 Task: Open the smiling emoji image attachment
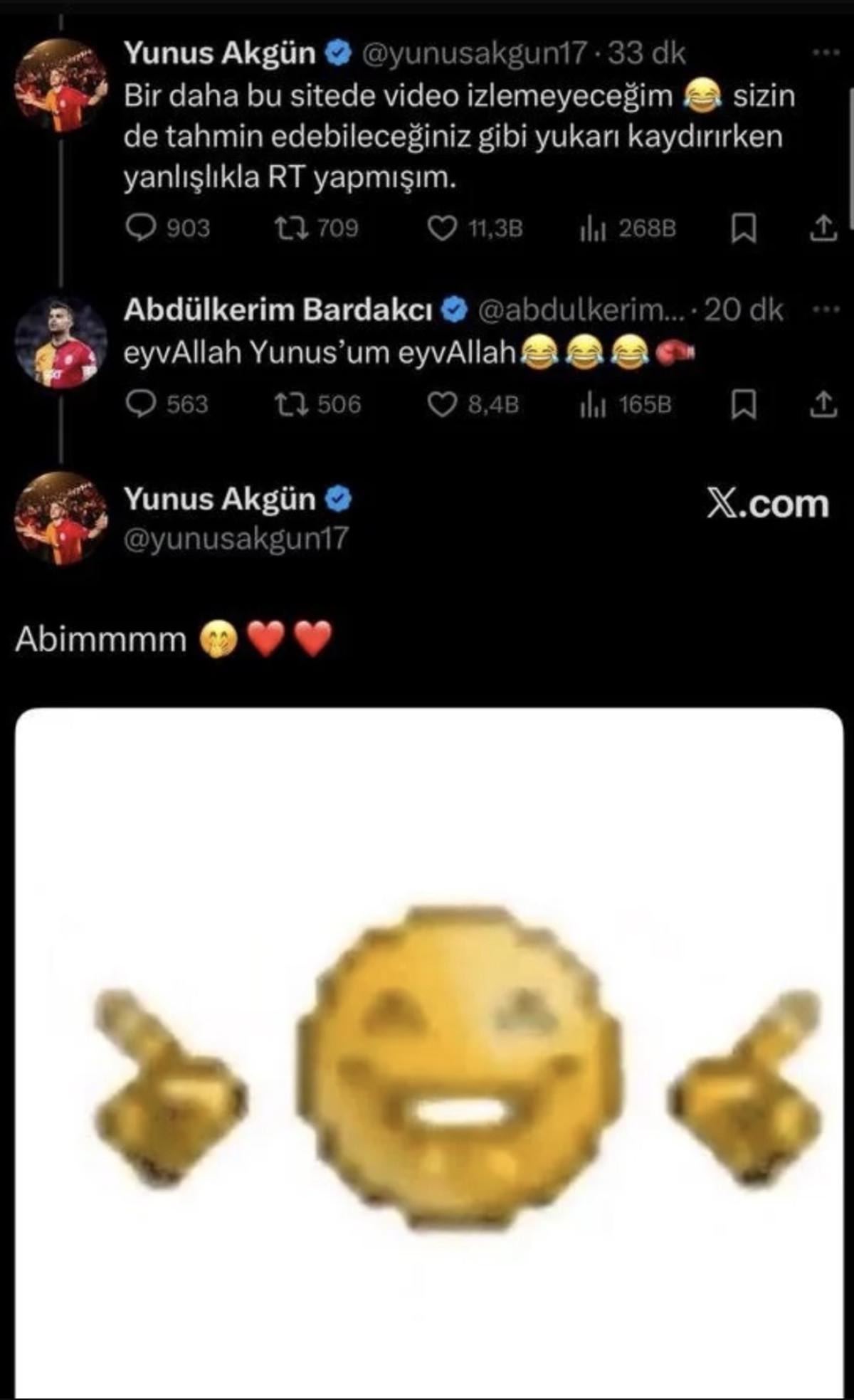click(x=428, y=1053)
